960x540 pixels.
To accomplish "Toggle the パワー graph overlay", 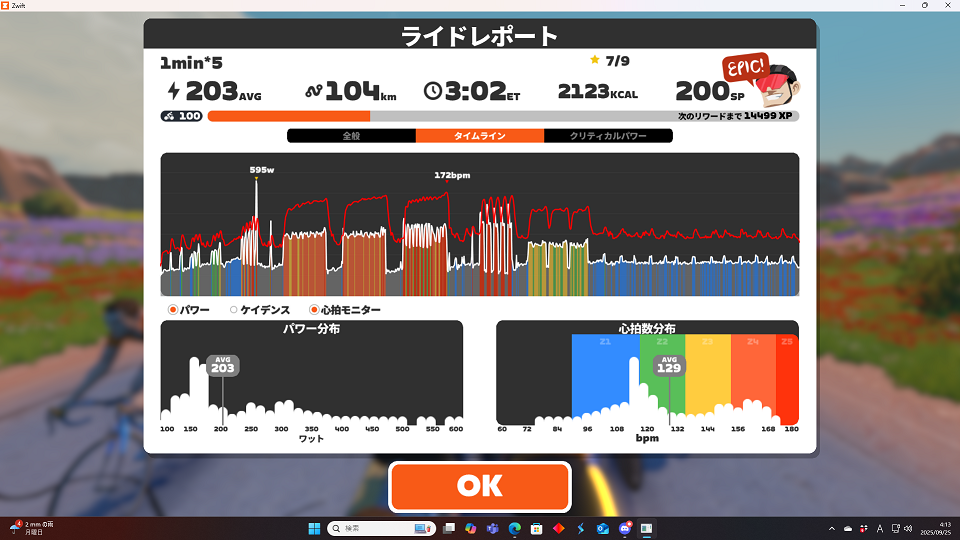I will tap(173, 310).
